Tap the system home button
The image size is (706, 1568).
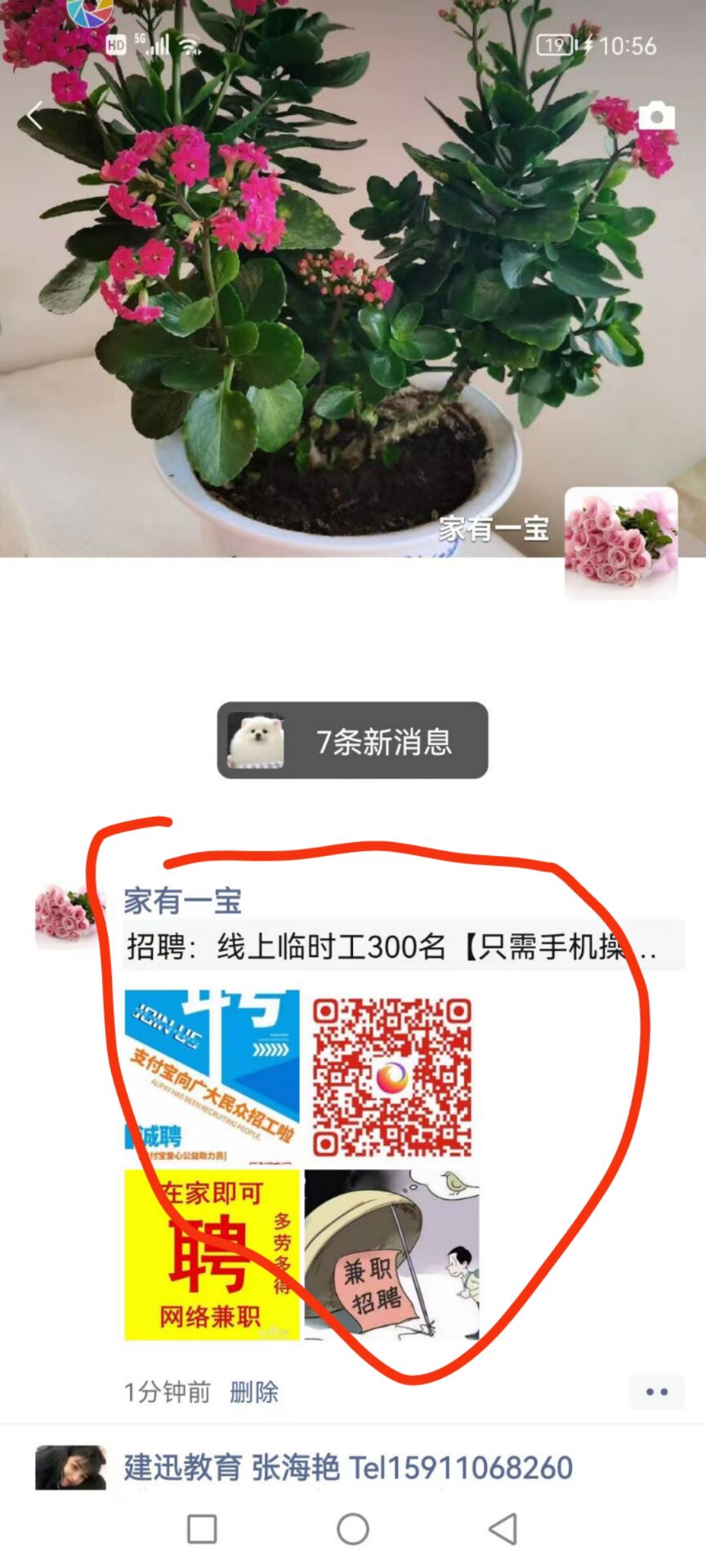tap(353, 1529)
